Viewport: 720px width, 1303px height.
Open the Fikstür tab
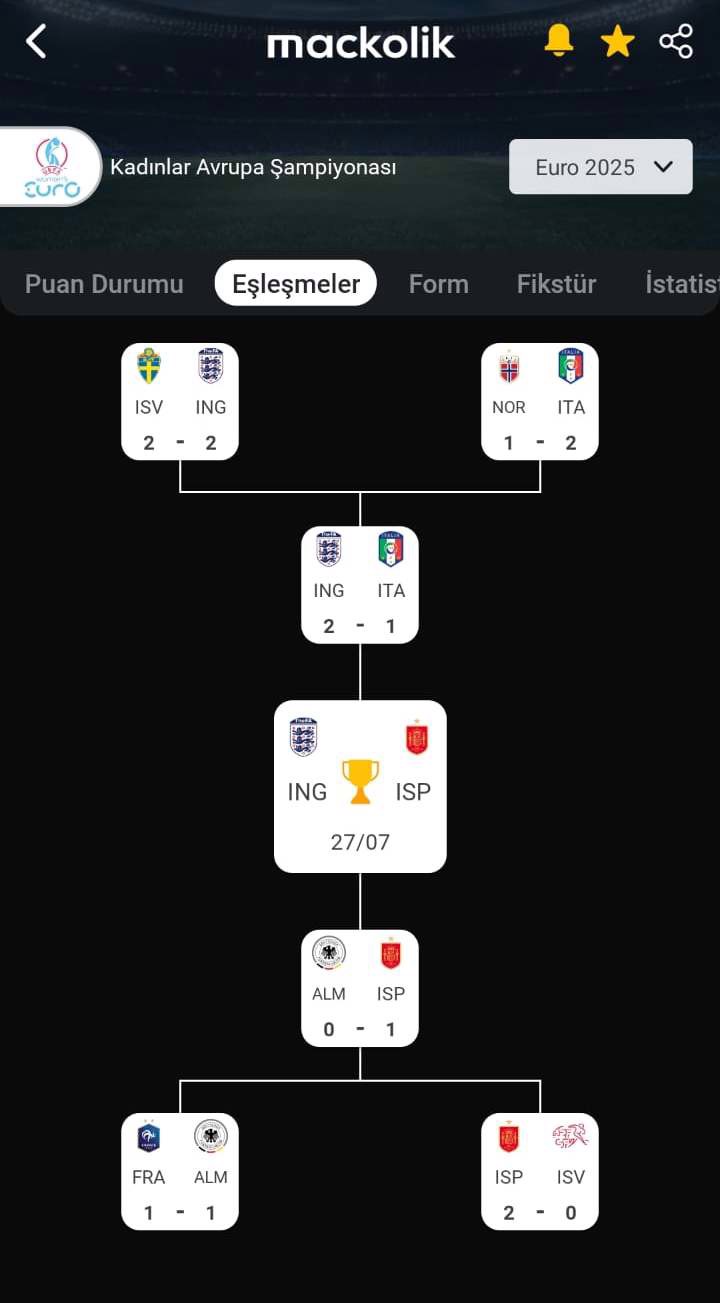click(x=556, y=284)
